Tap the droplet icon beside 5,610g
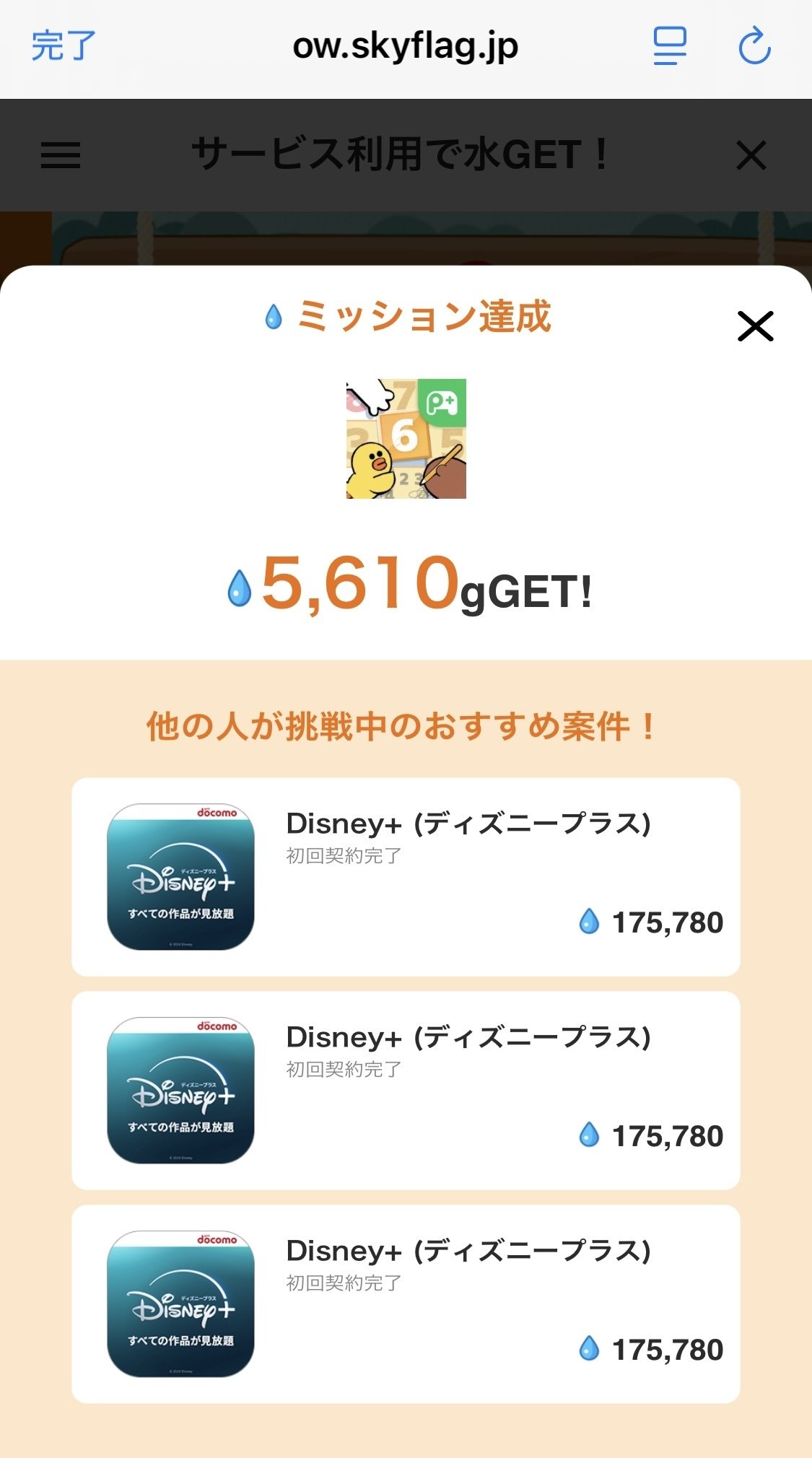The height and width of the screenshot is (1458, 812). click(x=238, y=590)
